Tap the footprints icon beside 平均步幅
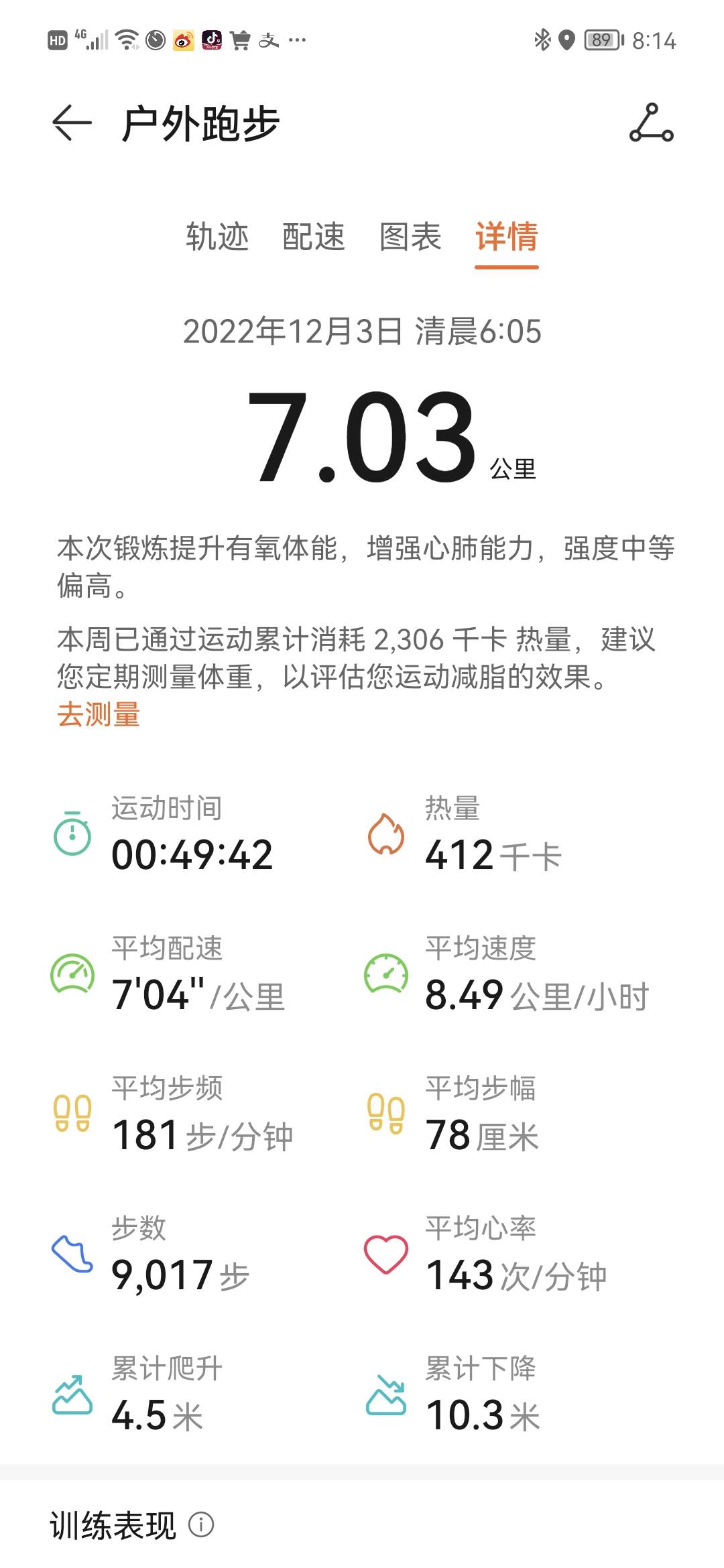 [x=385, y=1114]
